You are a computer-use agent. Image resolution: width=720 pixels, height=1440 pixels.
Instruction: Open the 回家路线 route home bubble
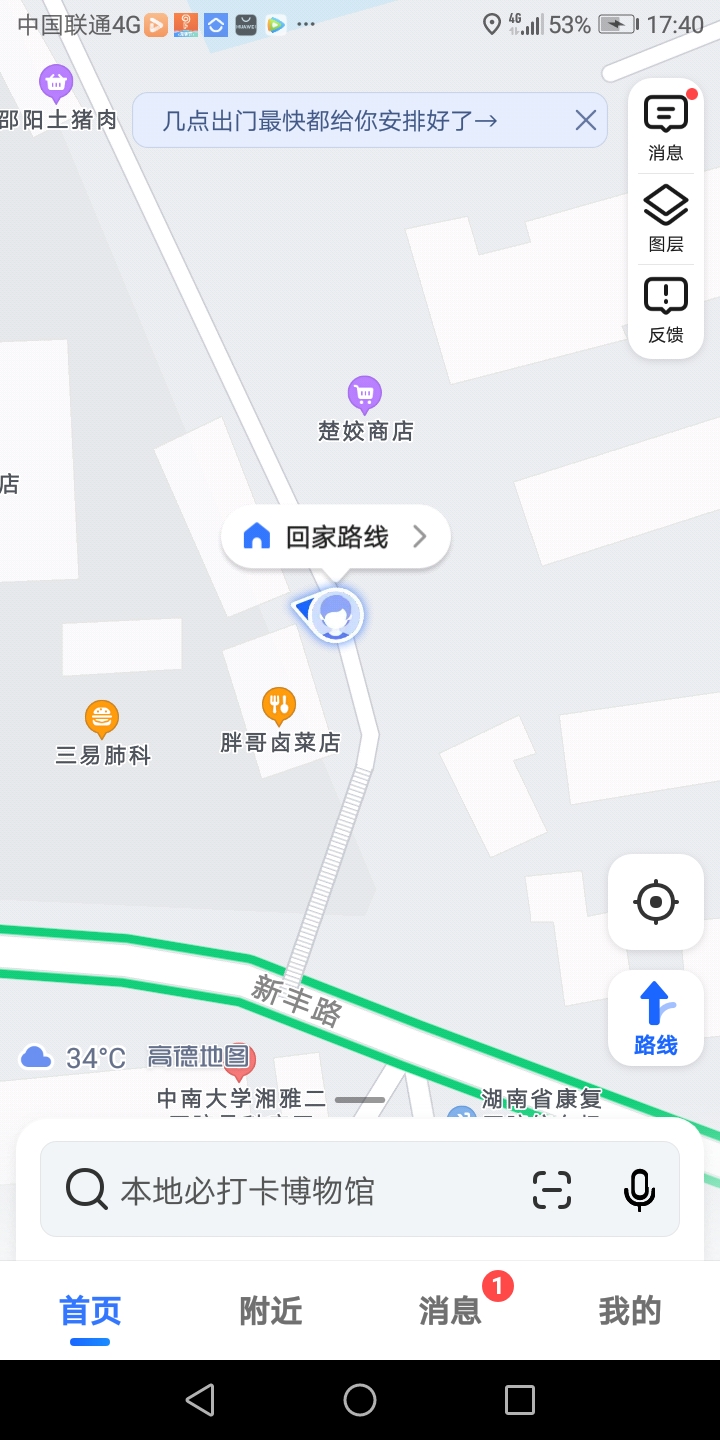pos(336,537)
